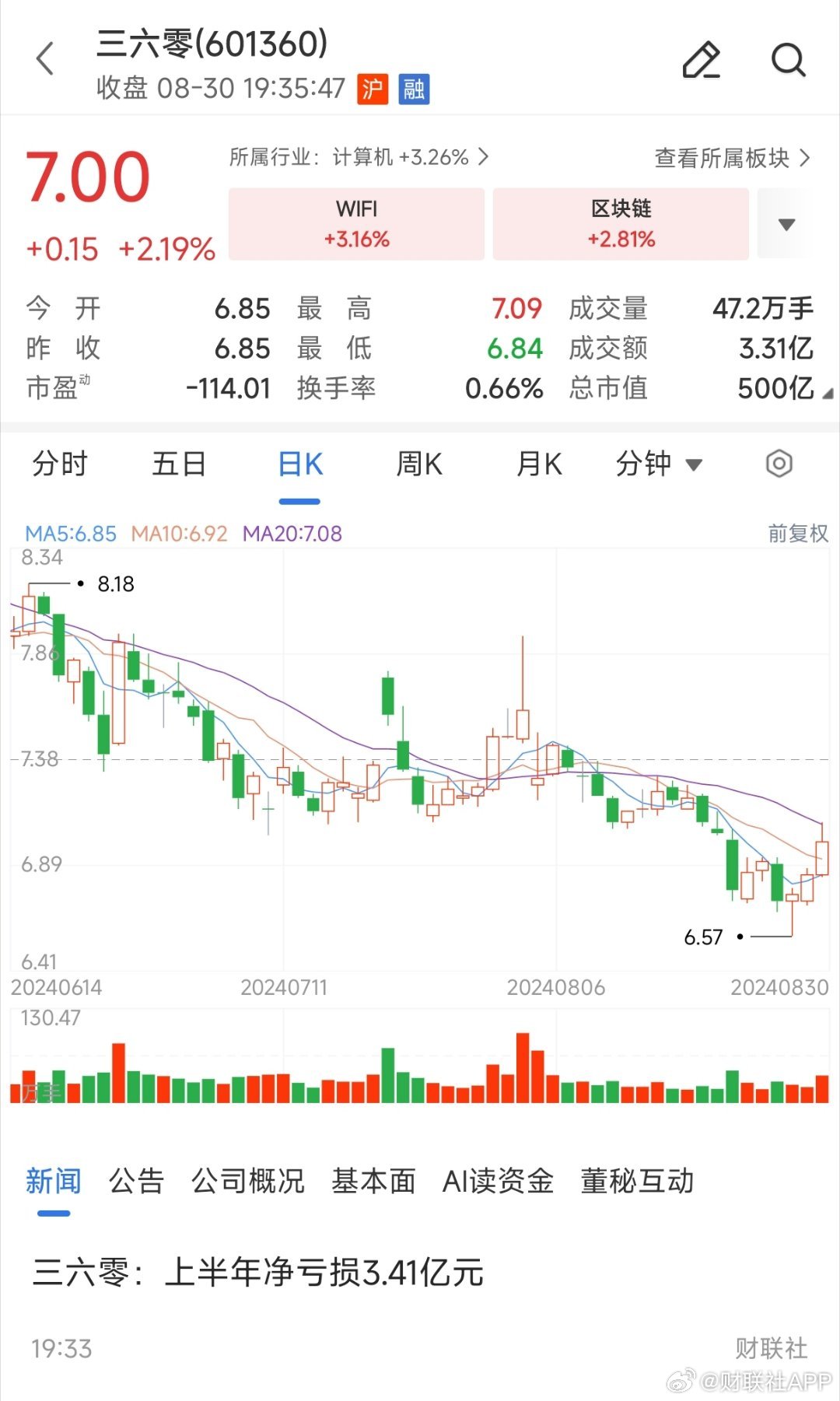Switch to the 五日 five-day chart tab
This screenshot has height=1401, width=840.
[180, 463]
